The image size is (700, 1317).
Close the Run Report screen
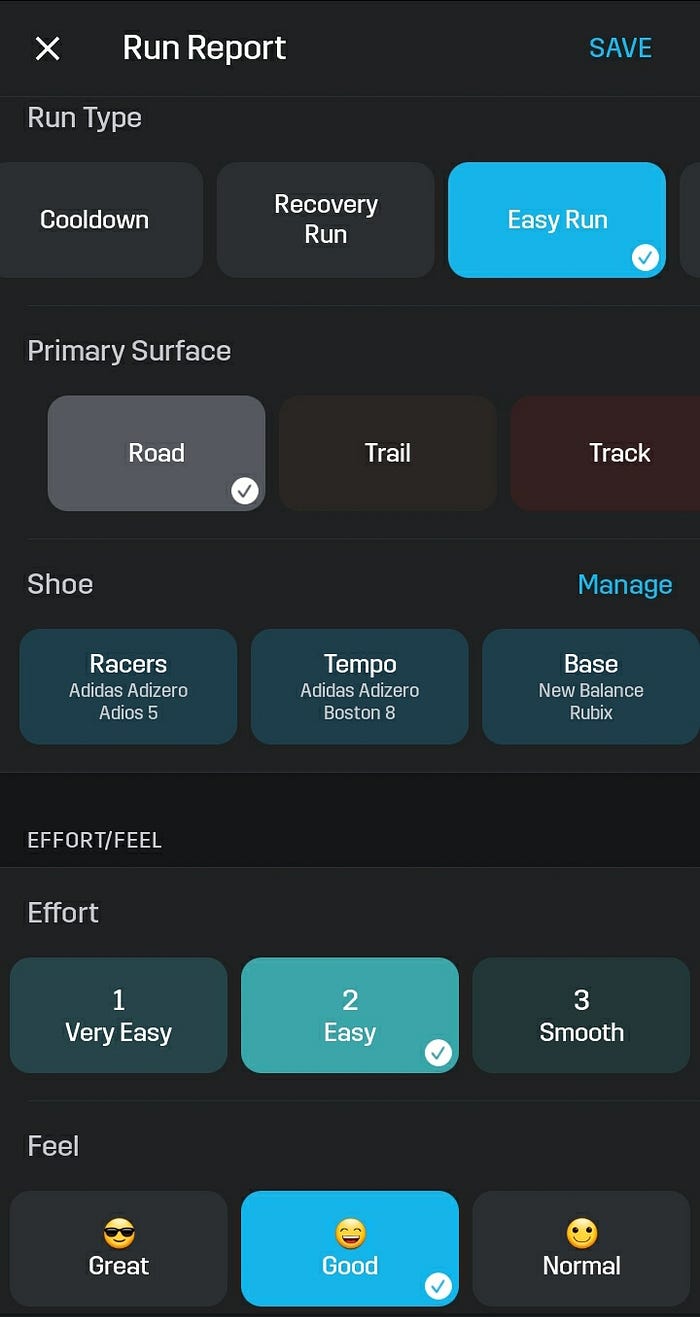click(47, 48)
